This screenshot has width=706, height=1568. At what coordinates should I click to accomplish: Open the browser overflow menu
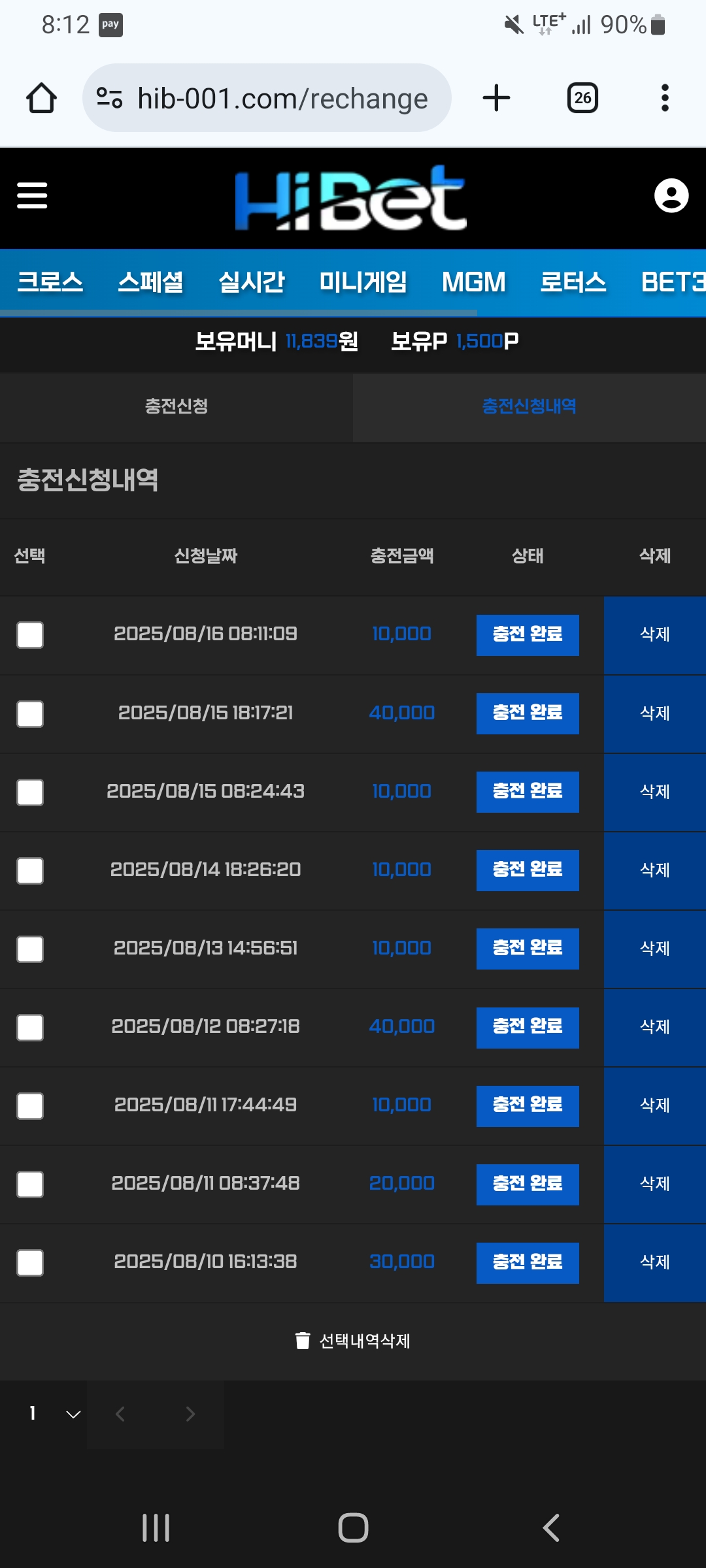click(x=665, y=98)
